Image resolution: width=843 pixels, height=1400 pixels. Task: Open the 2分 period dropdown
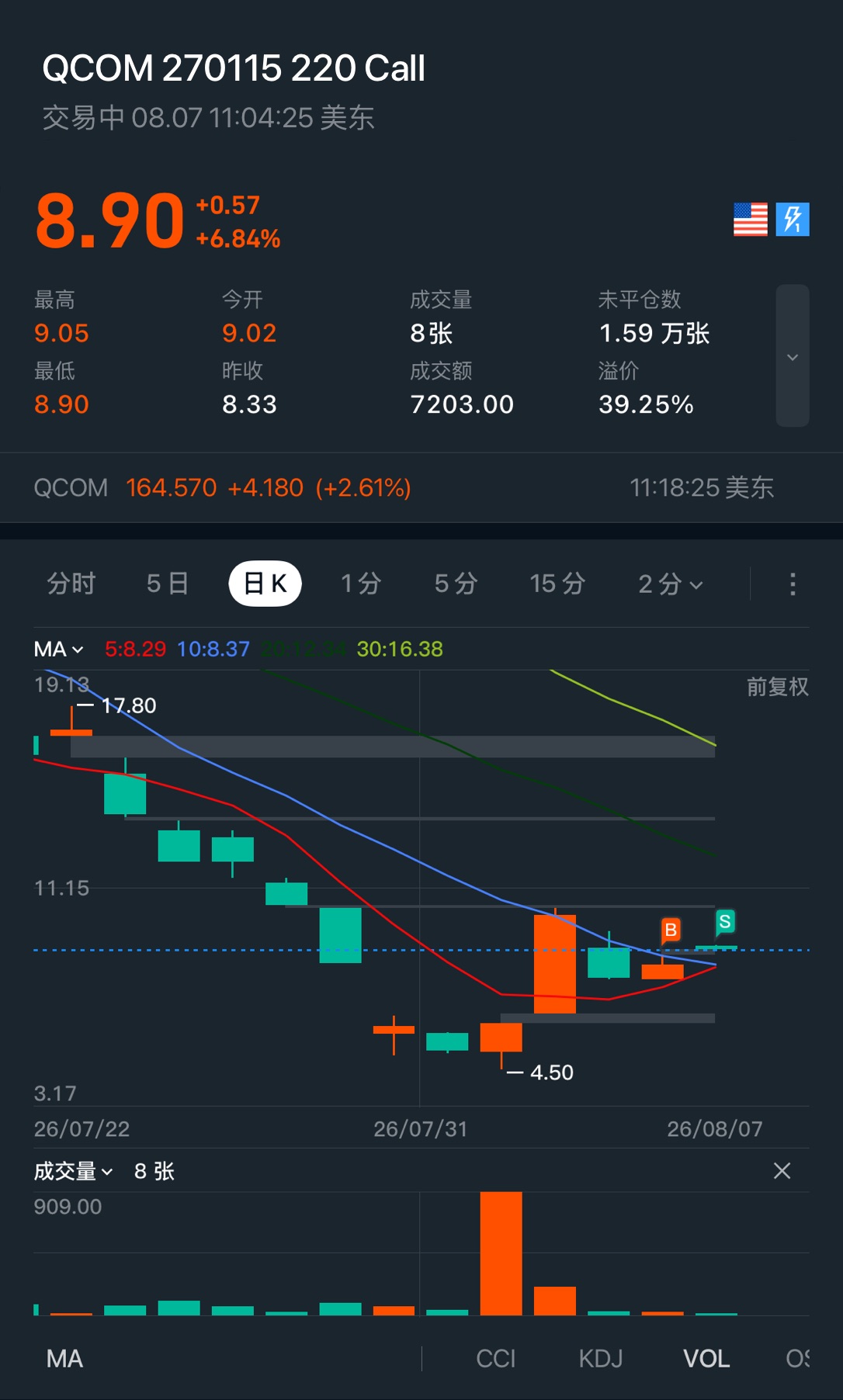pos(671,584)
